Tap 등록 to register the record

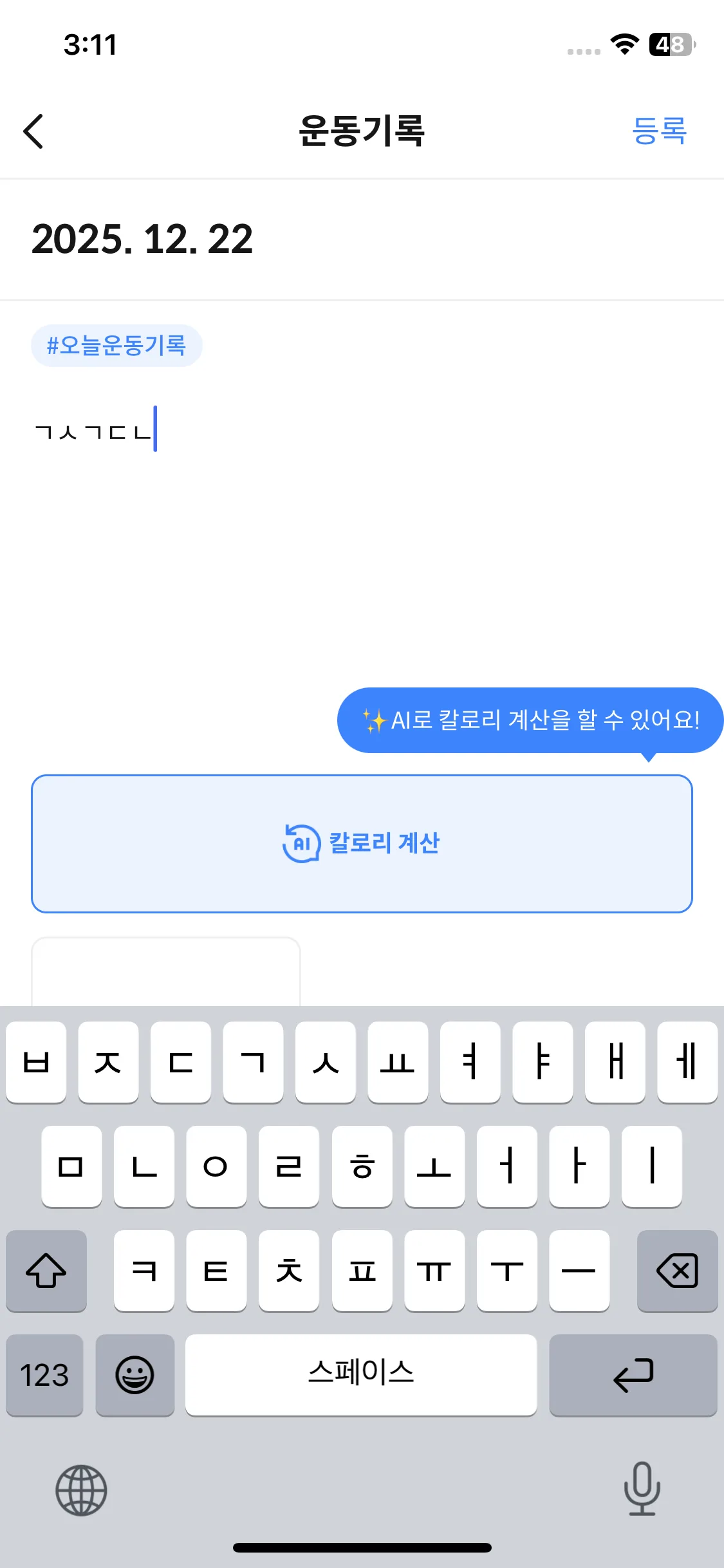659,131
